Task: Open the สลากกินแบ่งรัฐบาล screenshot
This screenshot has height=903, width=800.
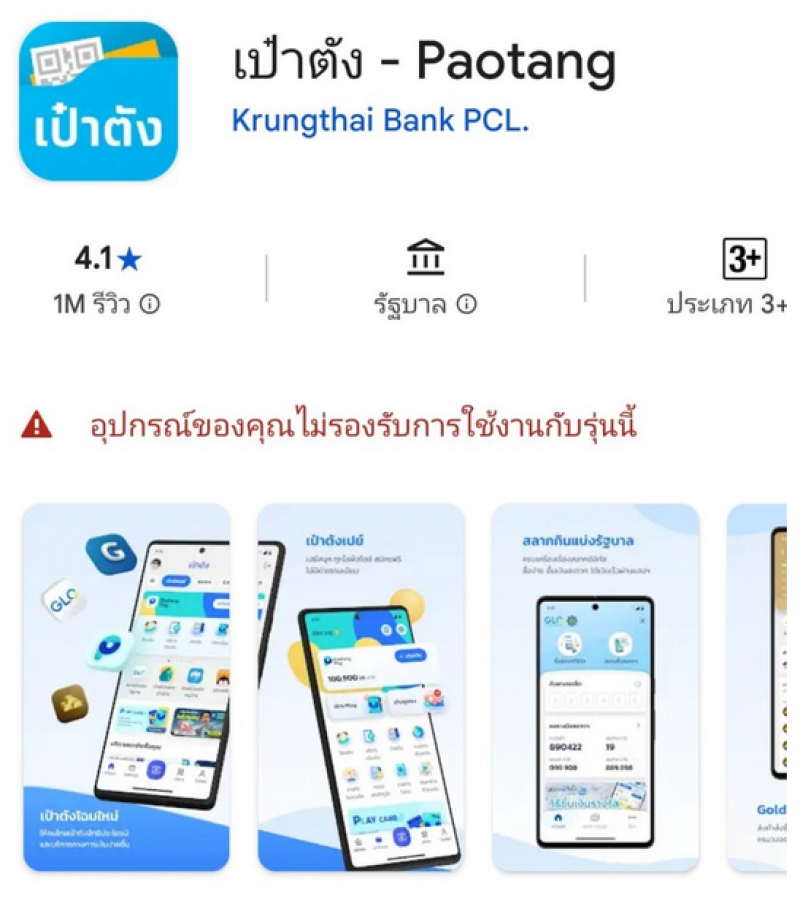Action: [x=595, y=686]
